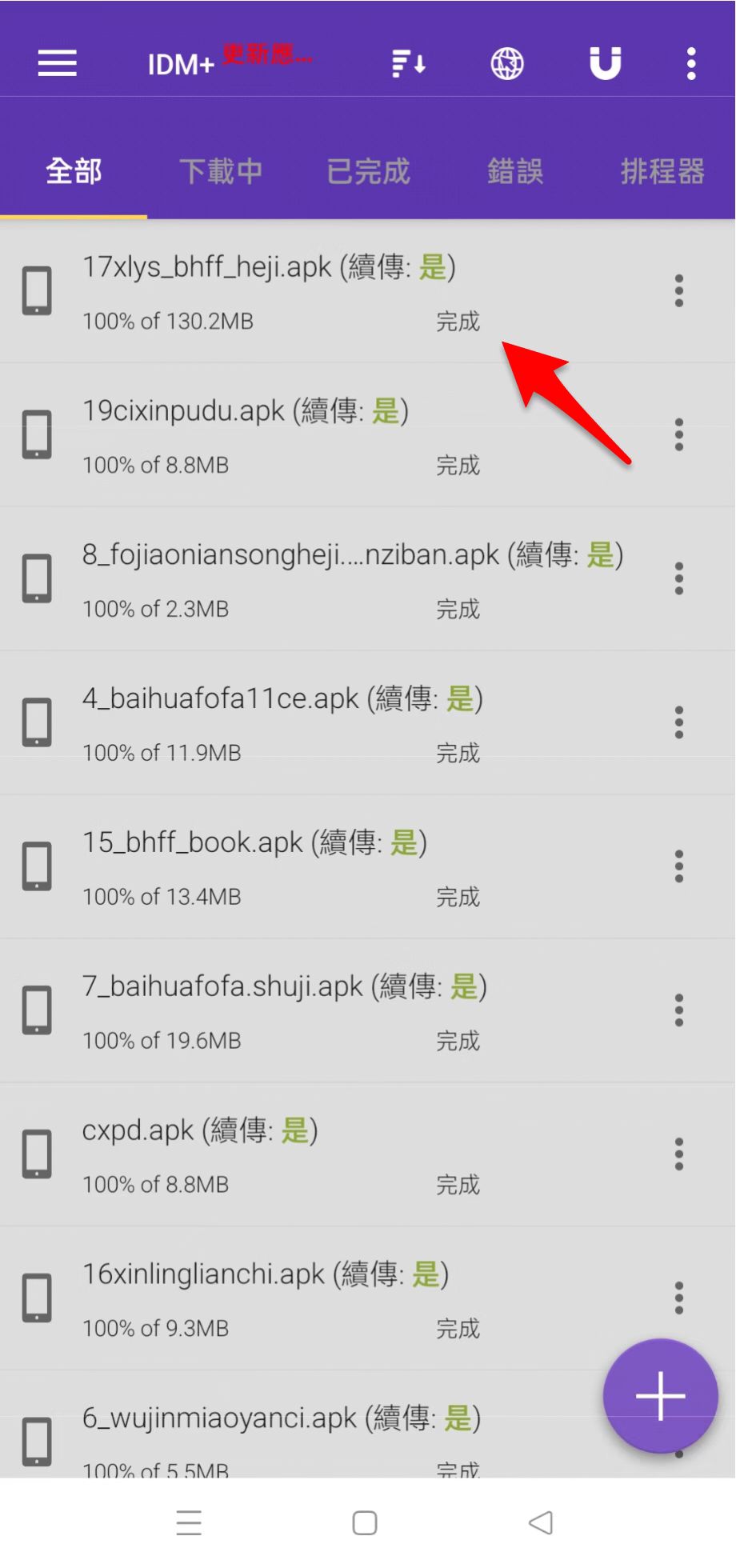The height and width of the screenshot is (1568, 736).
Task: Switch to the 下載中 tab
Action: tap(221, 171)
